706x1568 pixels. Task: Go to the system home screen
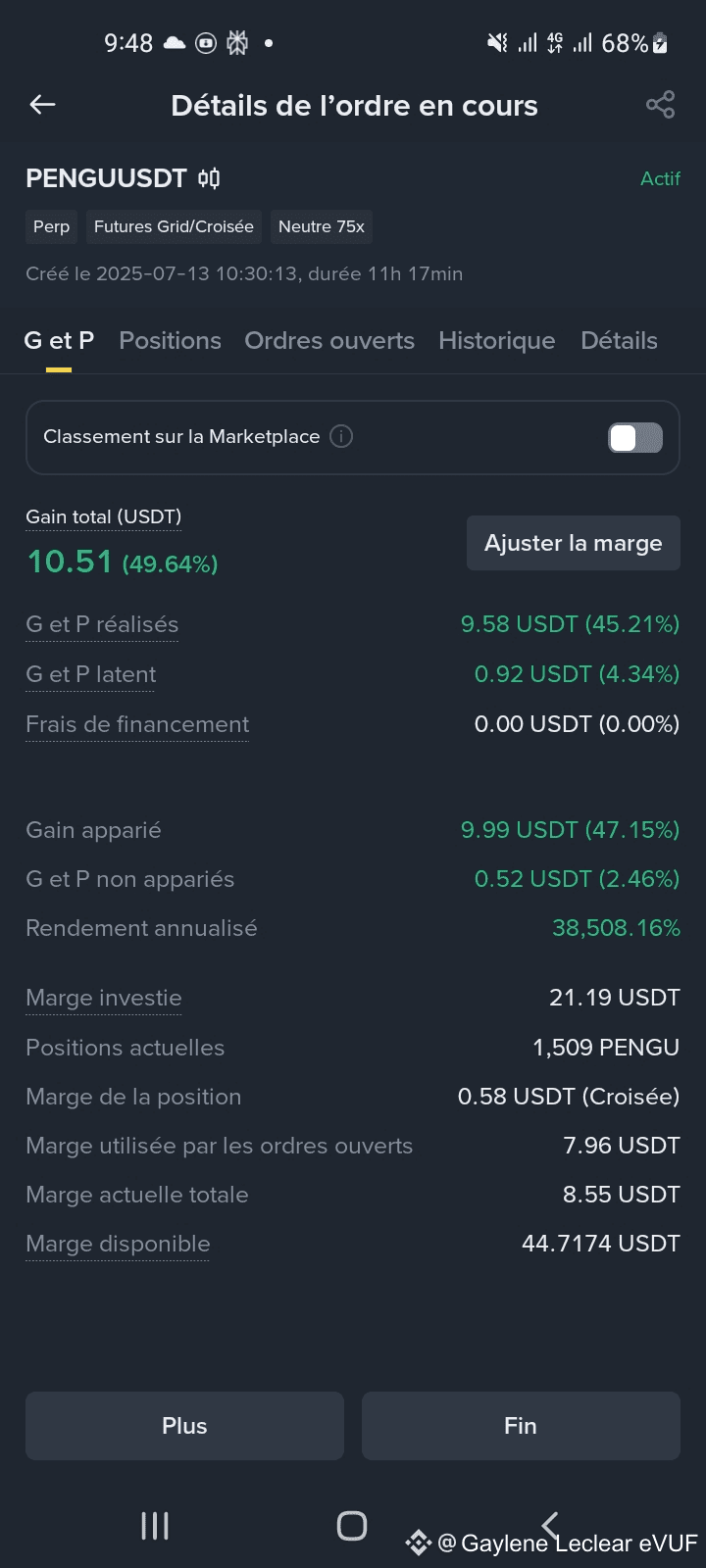pos(352,1526)
